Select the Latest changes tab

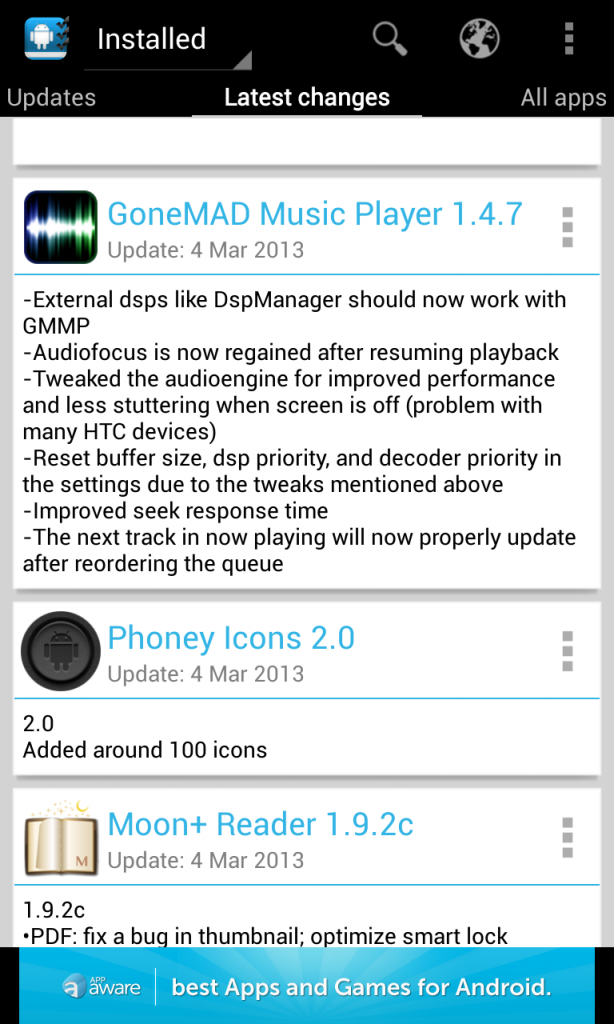307,97
